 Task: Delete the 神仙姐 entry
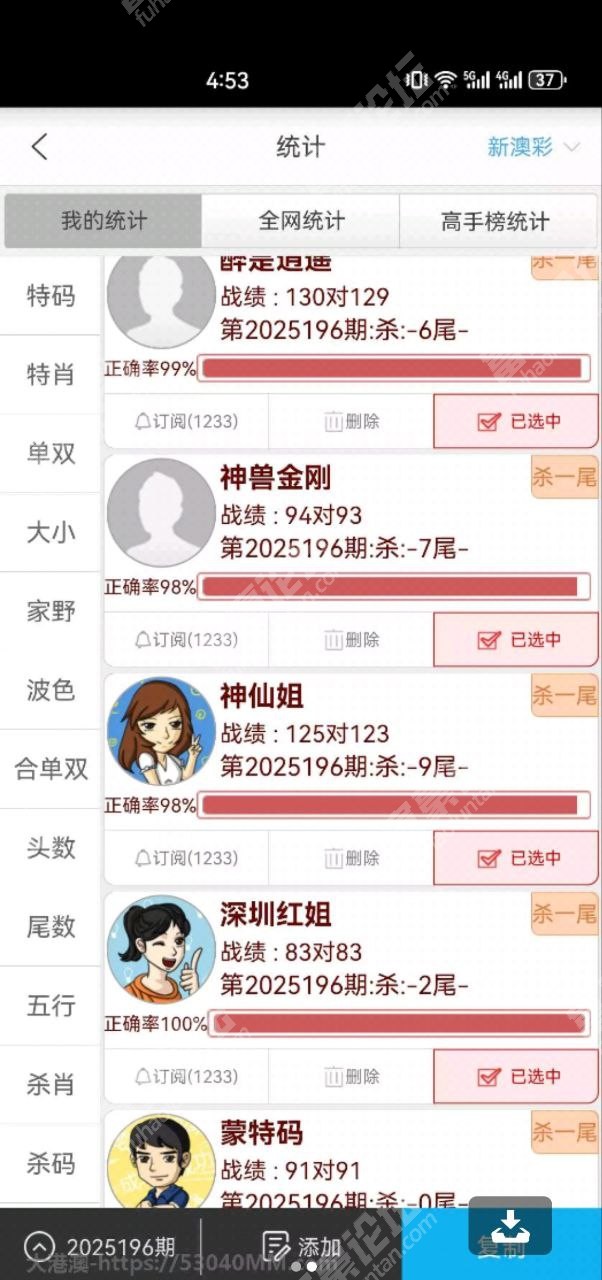click(351, 858)
